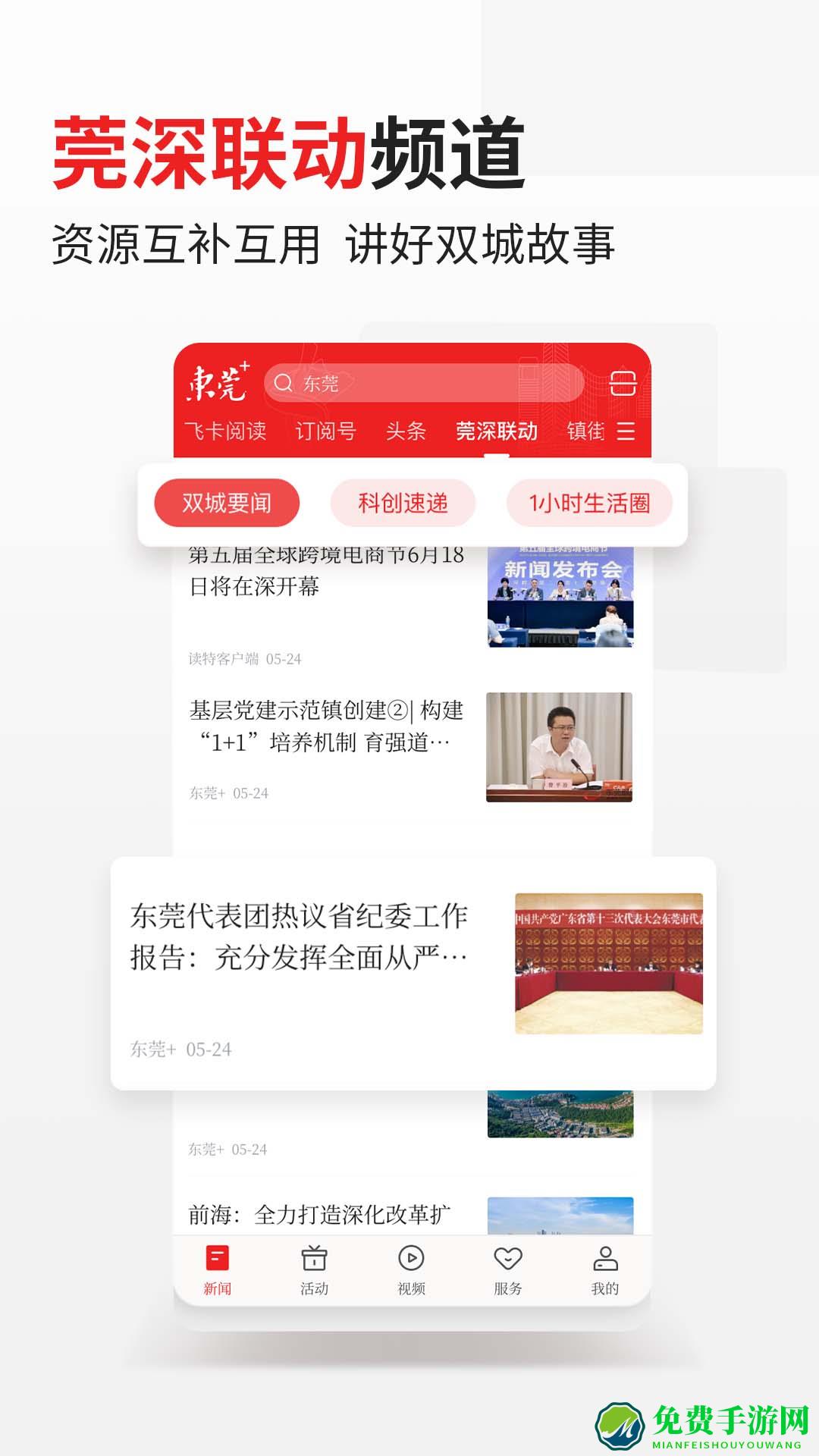Switch to the 莞深联动 tab
This screenshot has width=819, height=1456.
pos(497,431)
